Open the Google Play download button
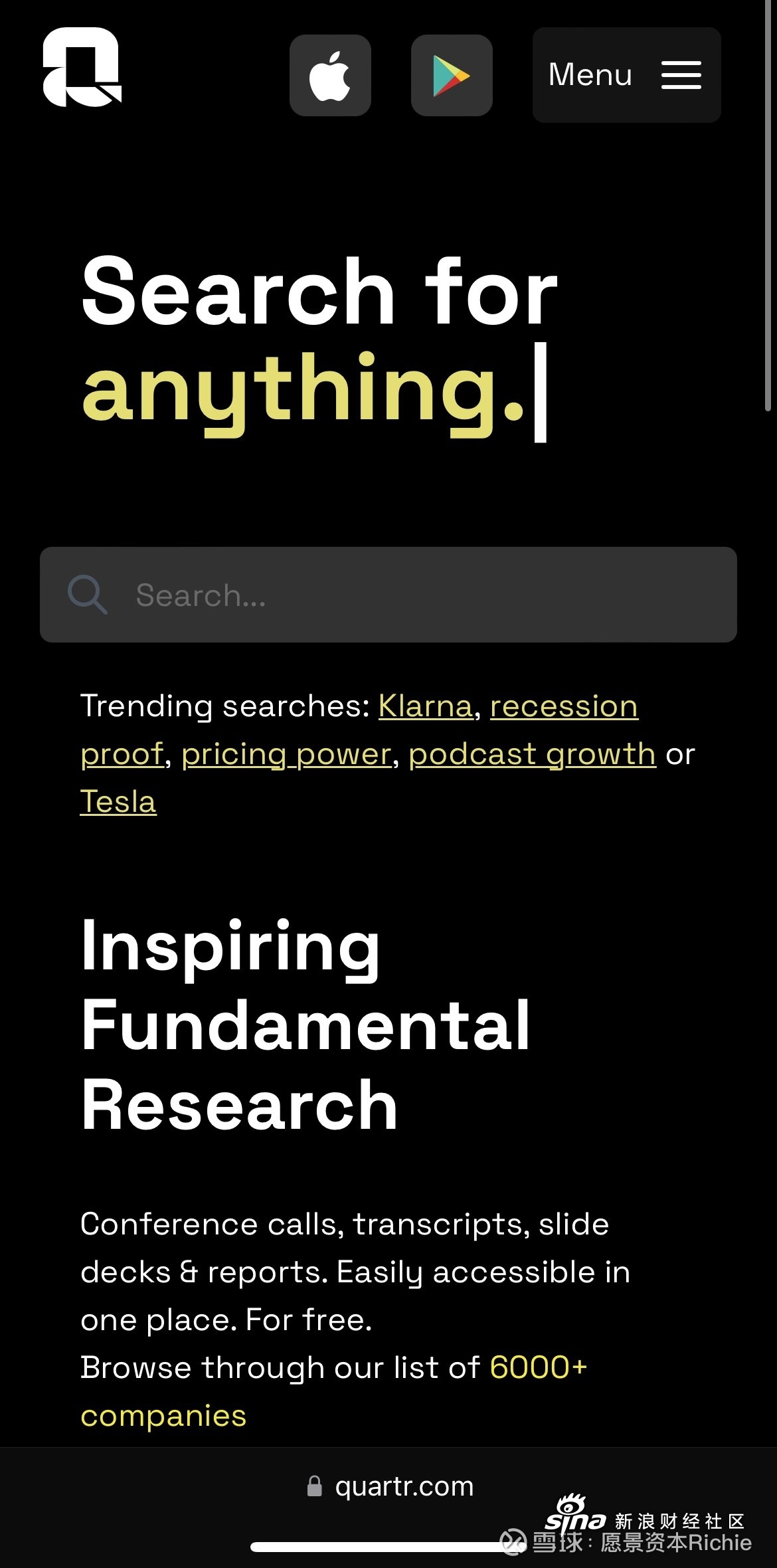Image resolution: width=777 pixels, height=1568 pixels. [x=452, y=75]
